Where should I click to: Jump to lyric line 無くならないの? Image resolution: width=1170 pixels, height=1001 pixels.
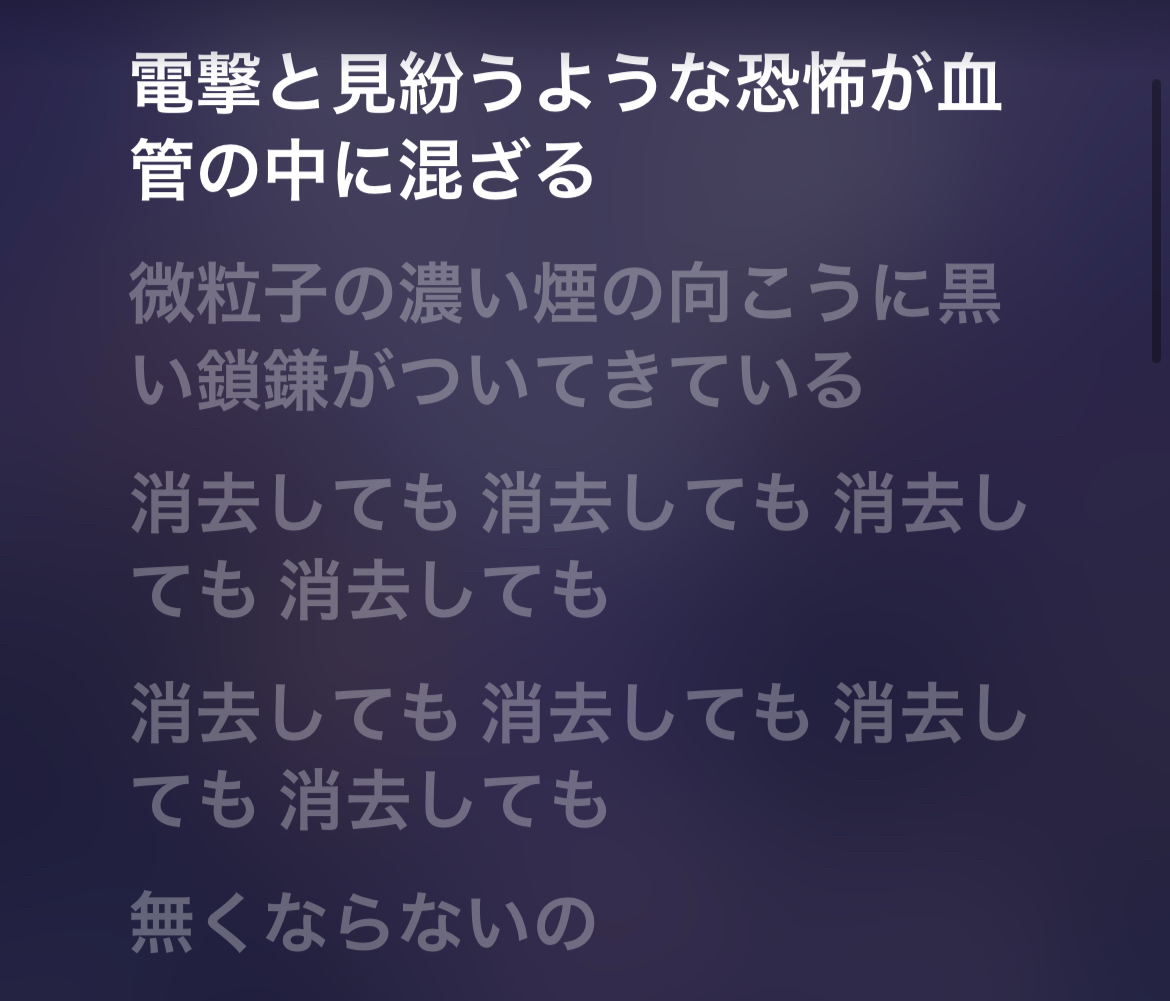pyautogui.click(x=363, y=924)
